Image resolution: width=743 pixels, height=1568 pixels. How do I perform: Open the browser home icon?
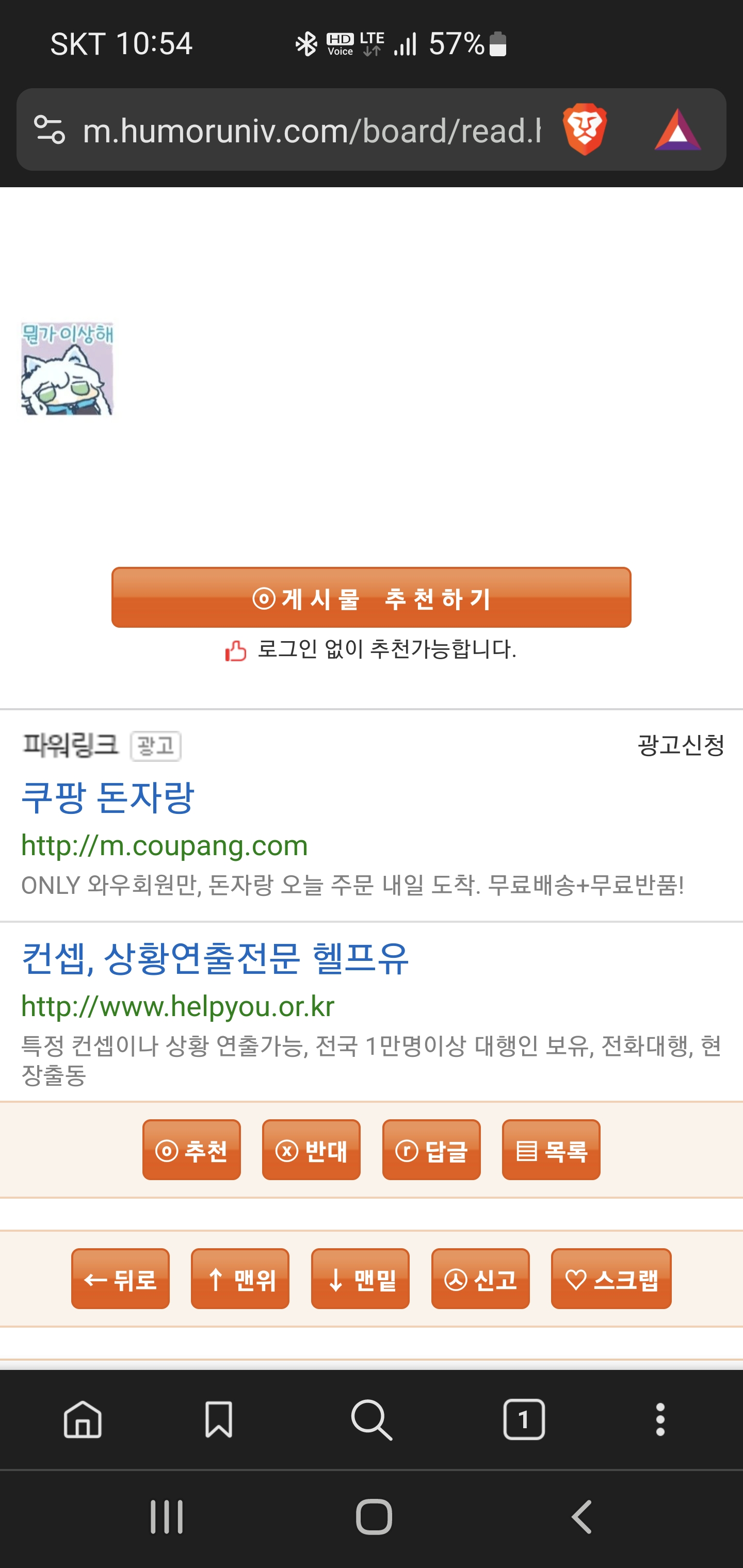(83, 1419)
